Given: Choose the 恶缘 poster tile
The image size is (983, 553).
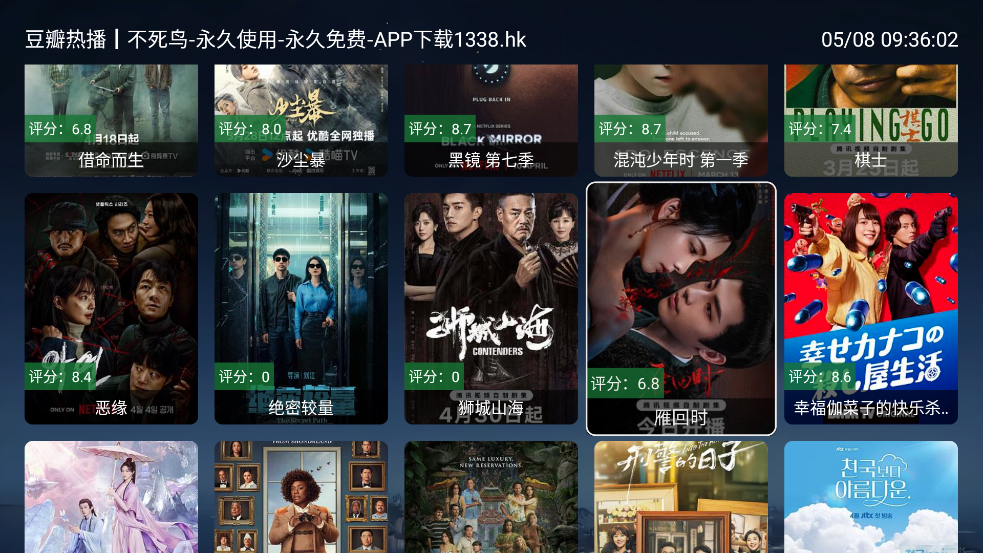Looking at the screenshot, I should tap(111, 308).
